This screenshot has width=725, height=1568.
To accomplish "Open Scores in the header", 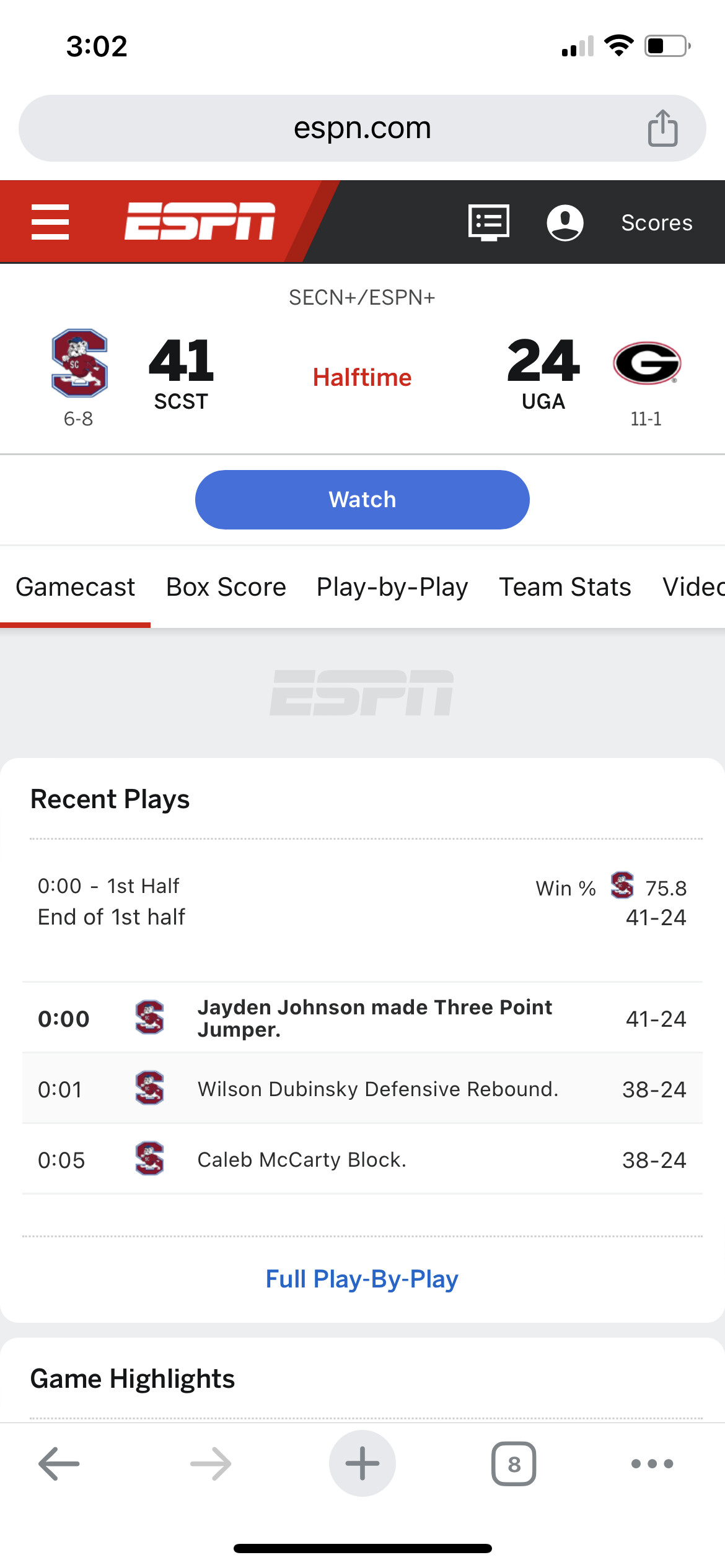I will coord(657,222).
